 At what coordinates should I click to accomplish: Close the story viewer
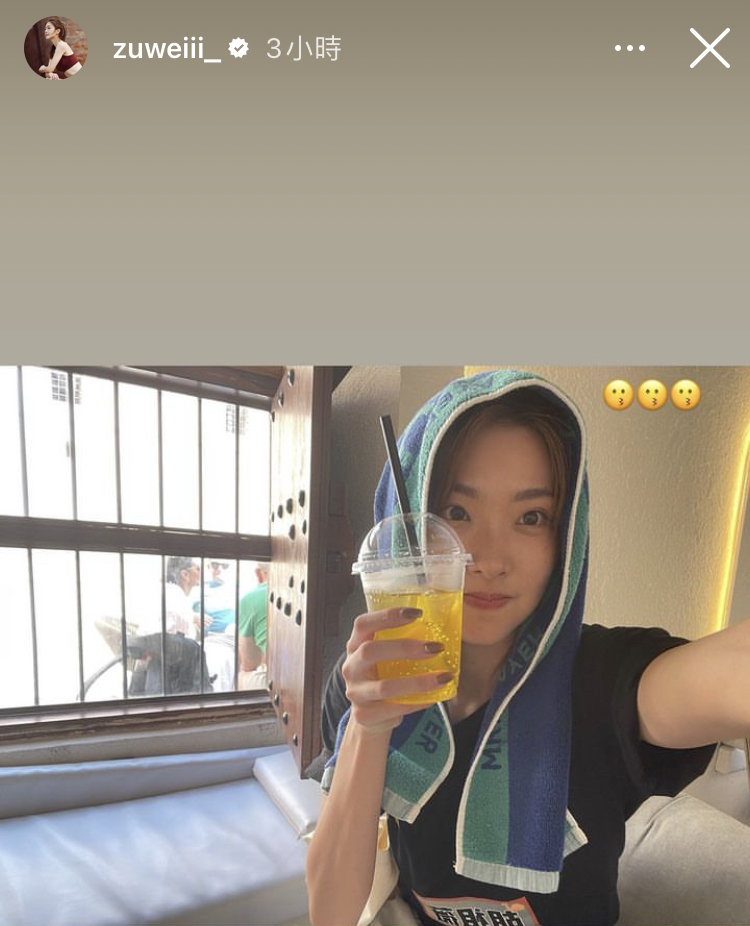[709, 48]
